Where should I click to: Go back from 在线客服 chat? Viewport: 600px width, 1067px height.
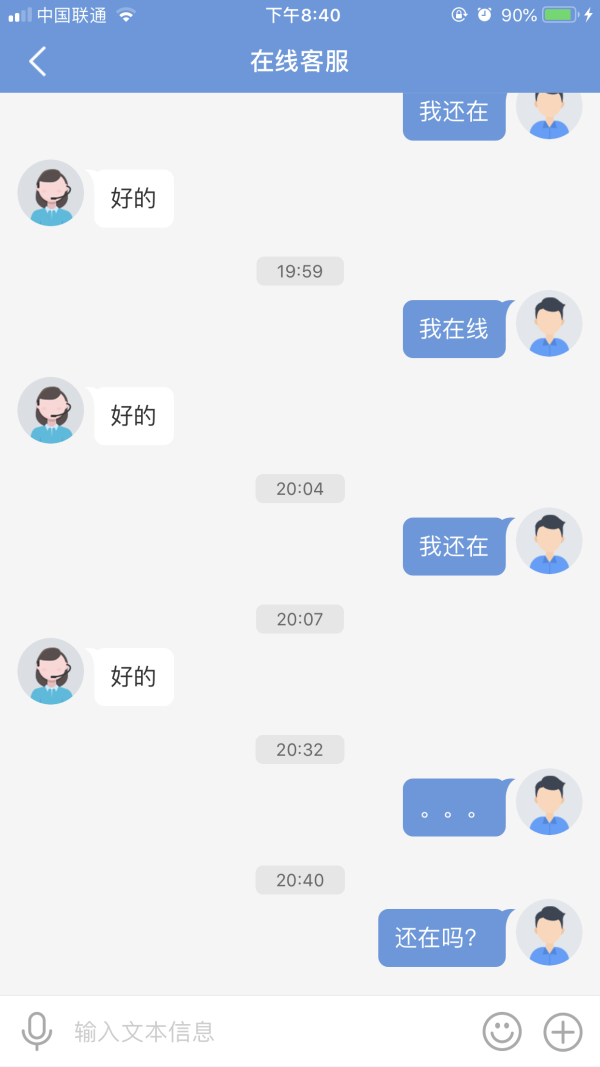[x=37, y=61]
